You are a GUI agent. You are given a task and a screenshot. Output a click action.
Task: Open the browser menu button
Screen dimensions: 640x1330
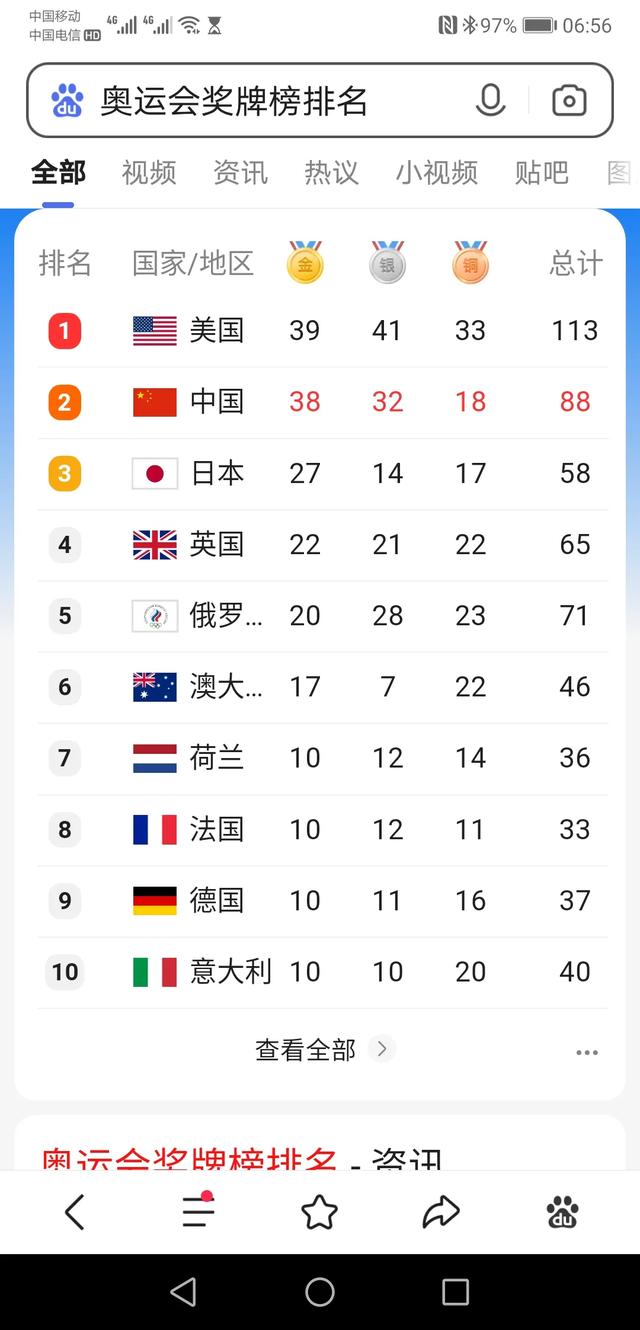click(198, 1211)
